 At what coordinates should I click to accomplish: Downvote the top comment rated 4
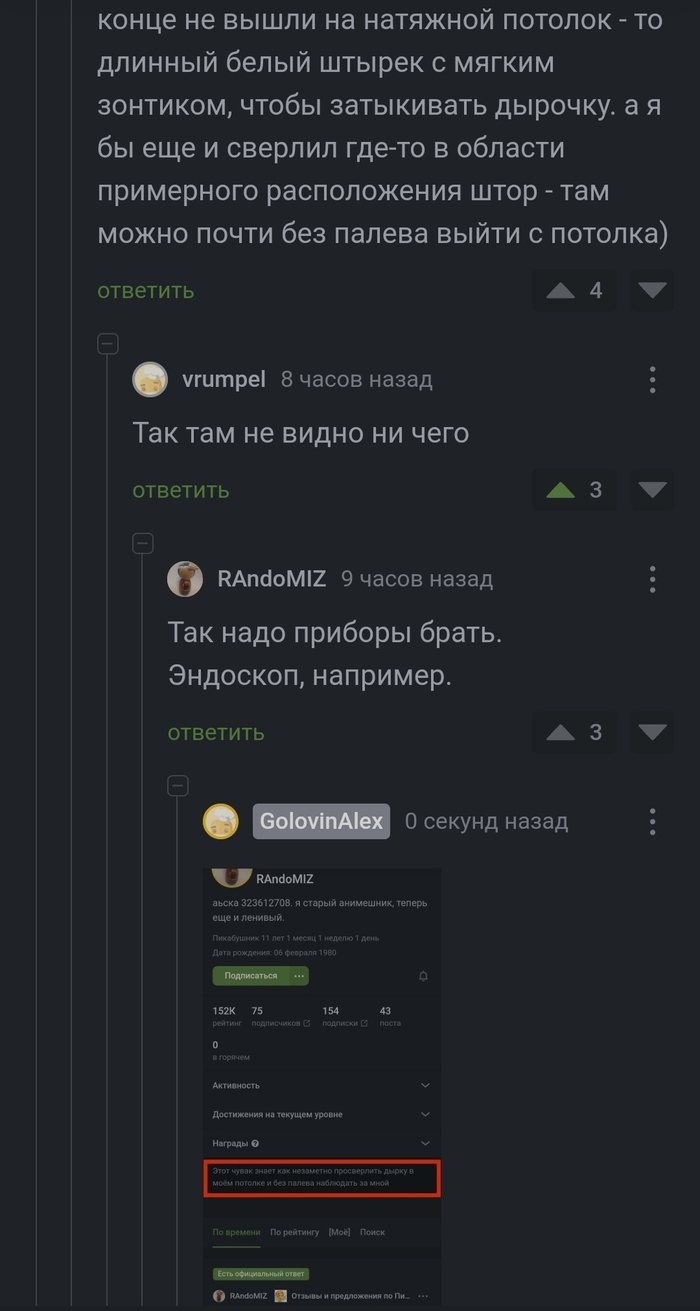[652, 291]
